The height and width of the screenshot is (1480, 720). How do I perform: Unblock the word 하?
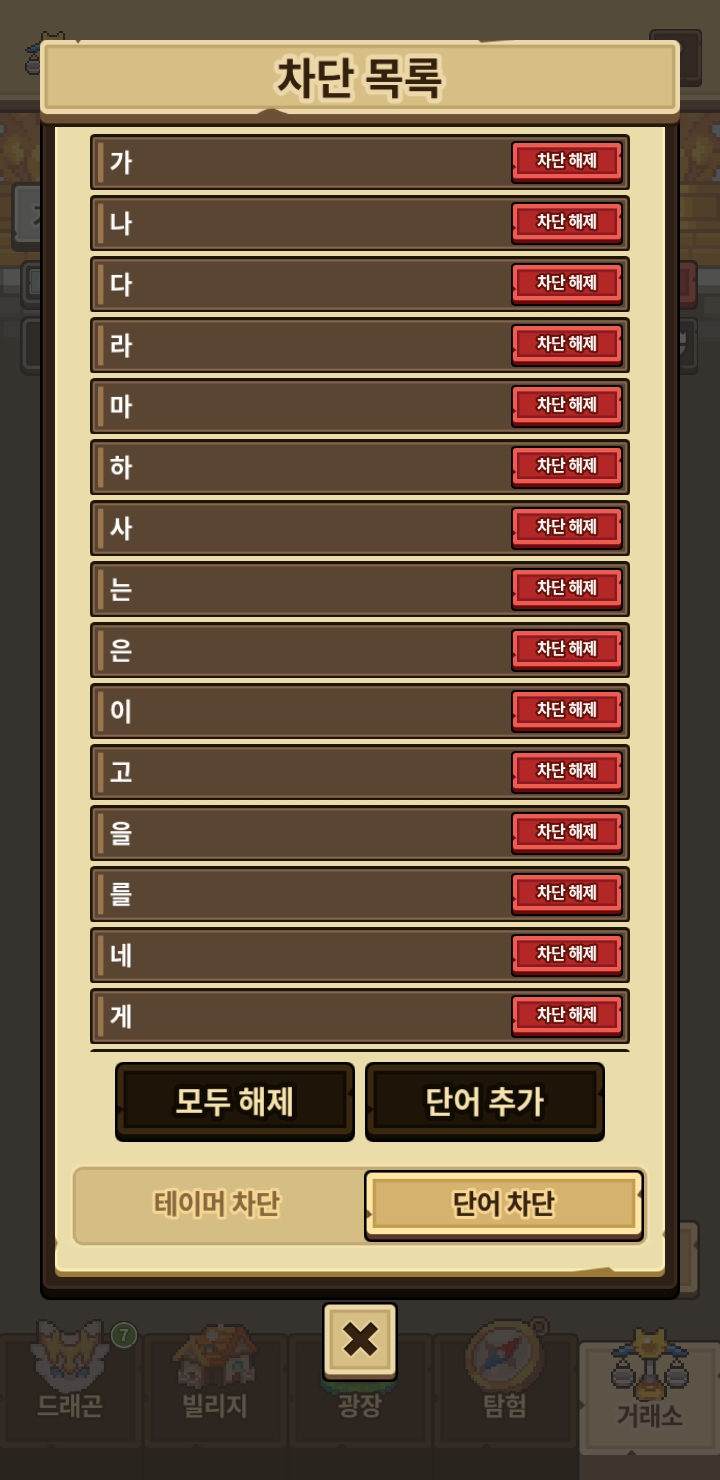pos(567,466)
